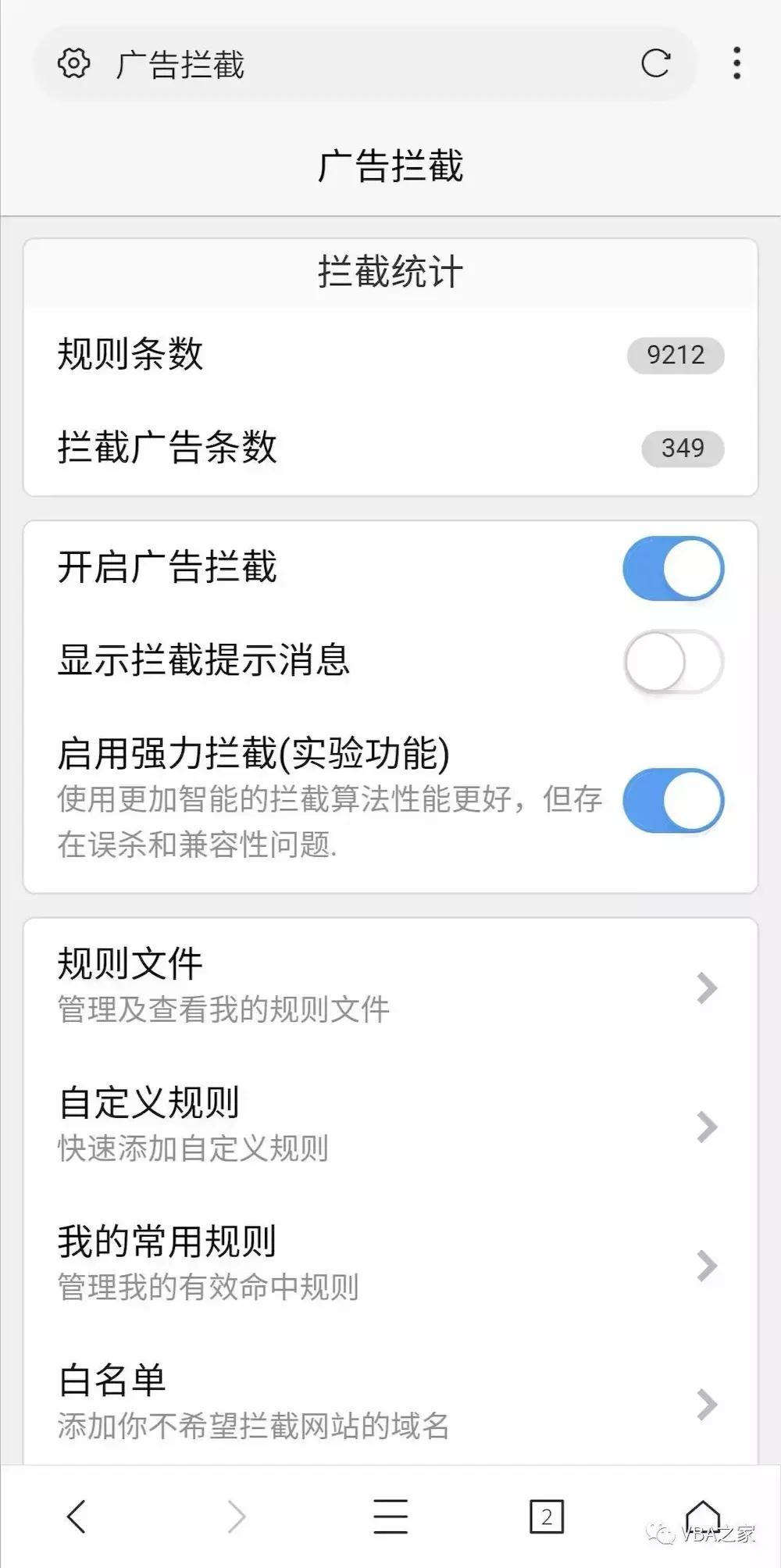
Task: Click the 9212 rule count badge
Action: point(673,355)
